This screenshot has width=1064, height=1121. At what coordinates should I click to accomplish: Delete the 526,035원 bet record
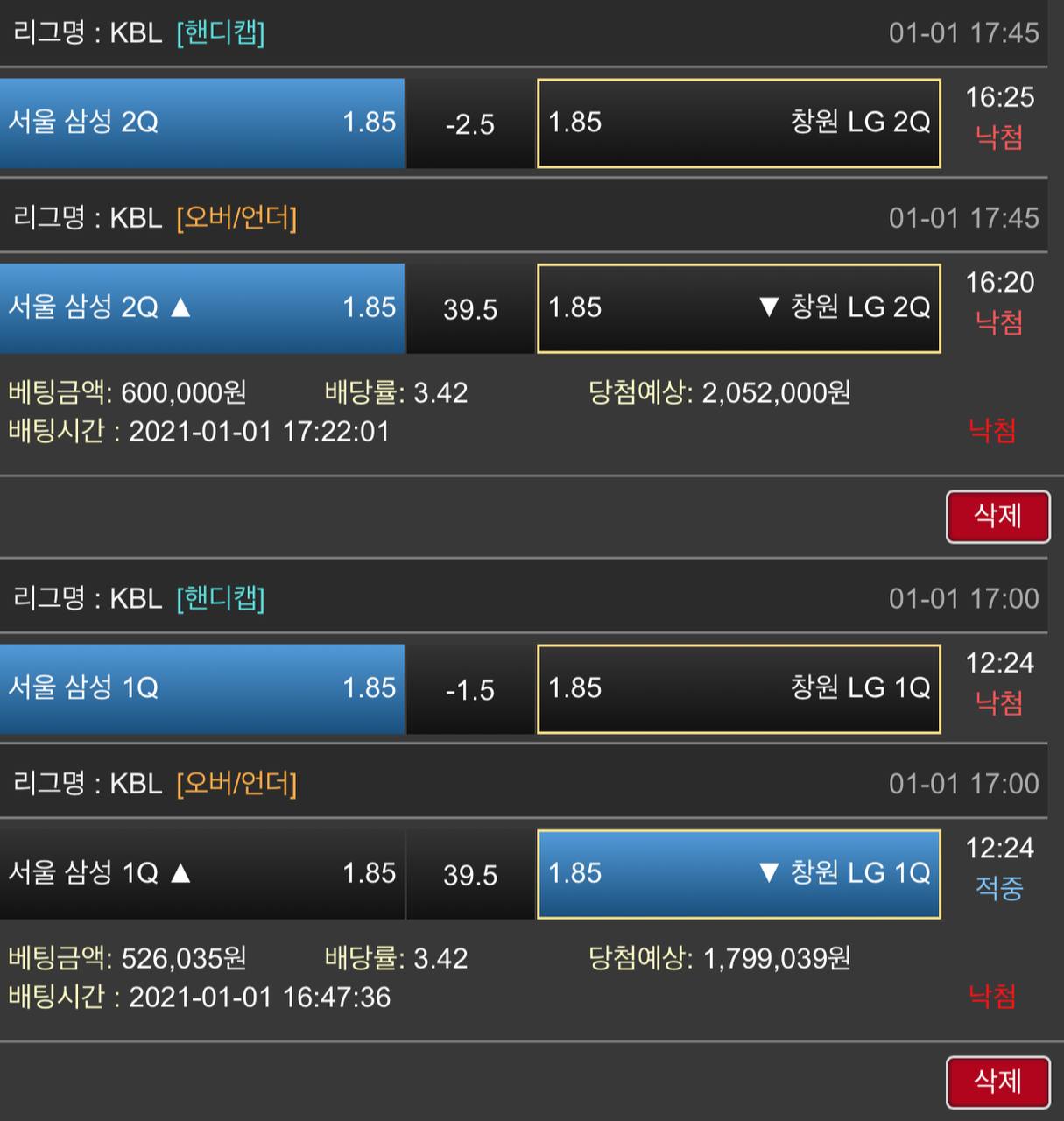point(997,1082)
